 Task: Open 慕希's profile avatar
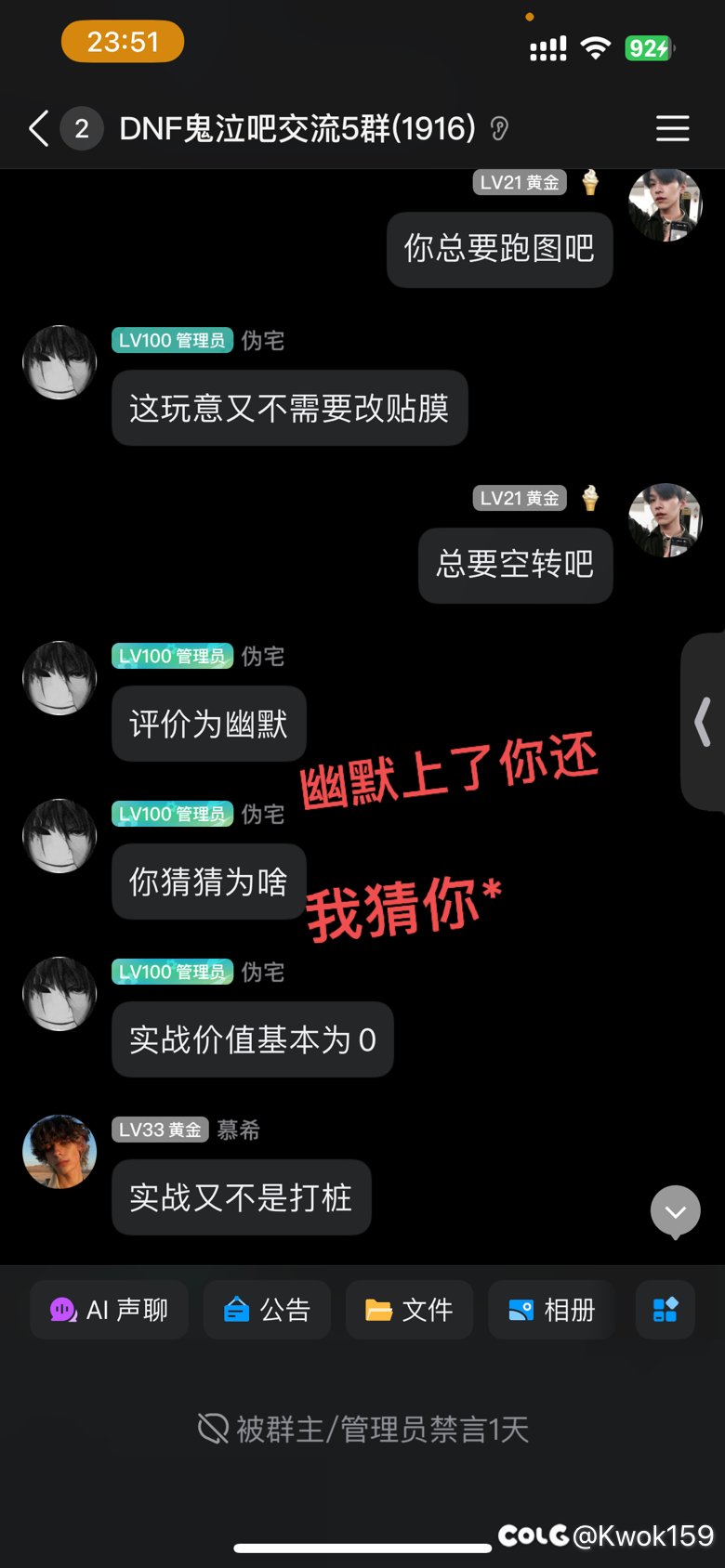(59, 1152)
